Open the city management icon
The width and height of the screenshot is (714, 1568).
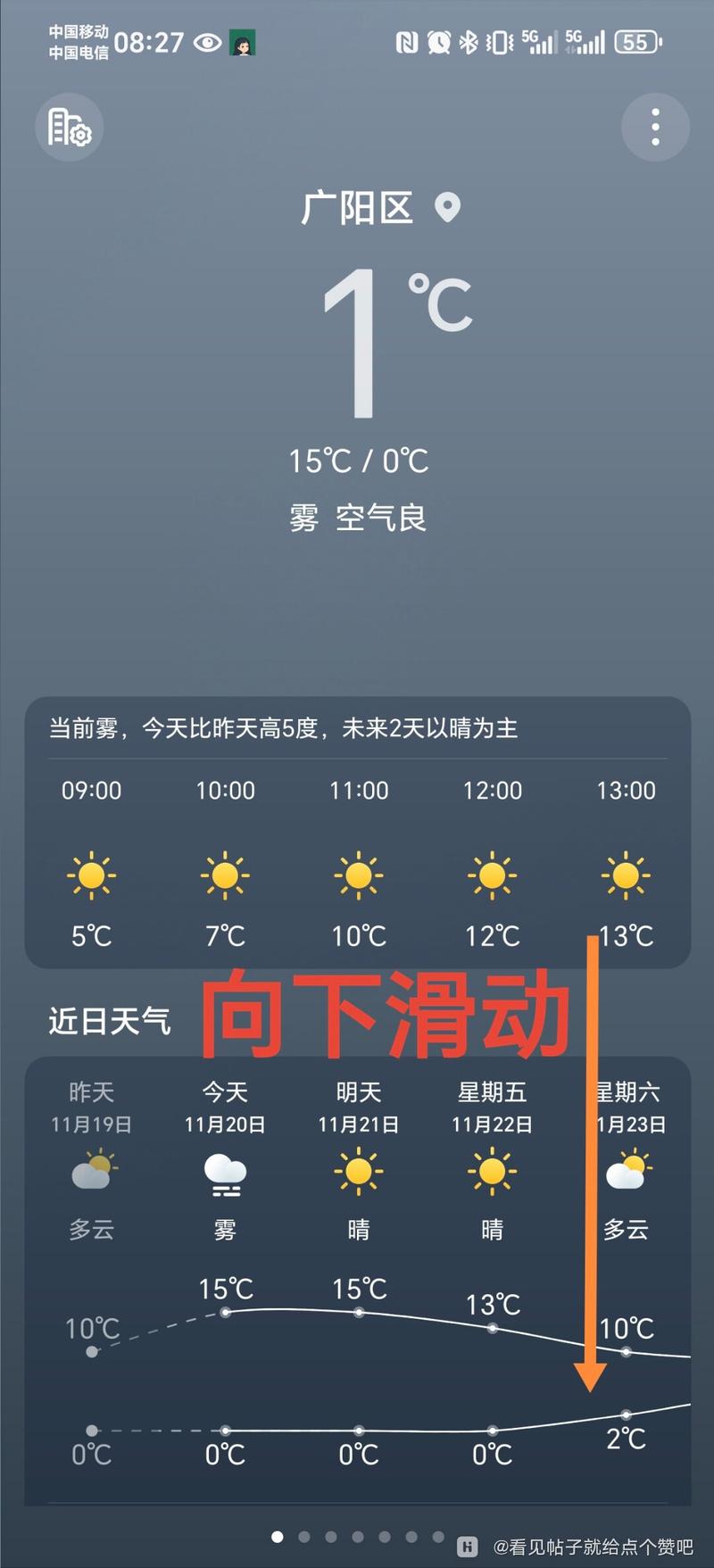tap(69, 127)
